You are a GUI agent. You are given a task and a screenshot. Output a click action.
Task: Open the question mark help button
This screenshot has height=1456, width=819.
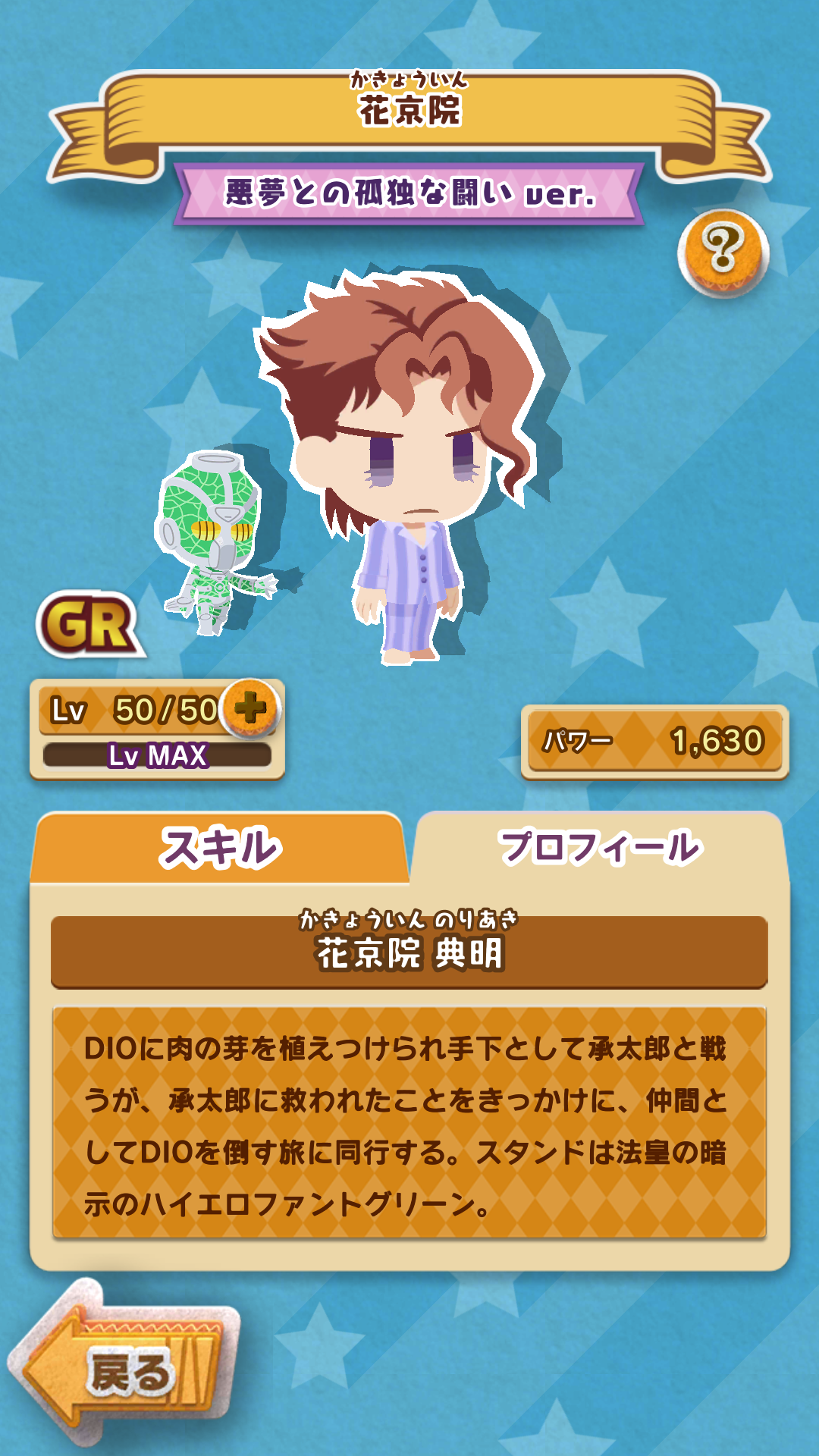[723, 252]
